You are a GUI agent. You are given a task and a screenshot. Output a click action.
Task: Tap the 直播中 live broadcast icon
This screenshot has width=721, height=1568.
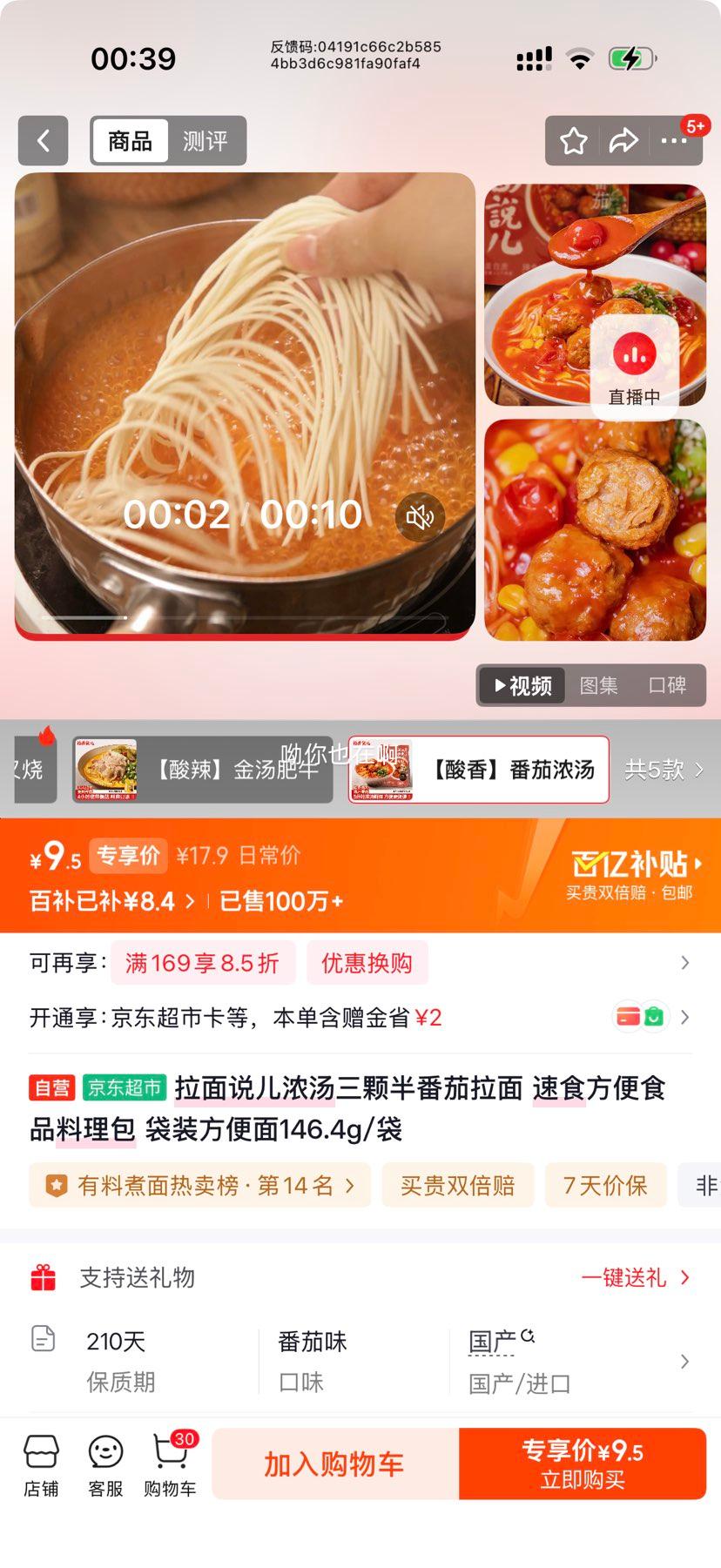635,363
